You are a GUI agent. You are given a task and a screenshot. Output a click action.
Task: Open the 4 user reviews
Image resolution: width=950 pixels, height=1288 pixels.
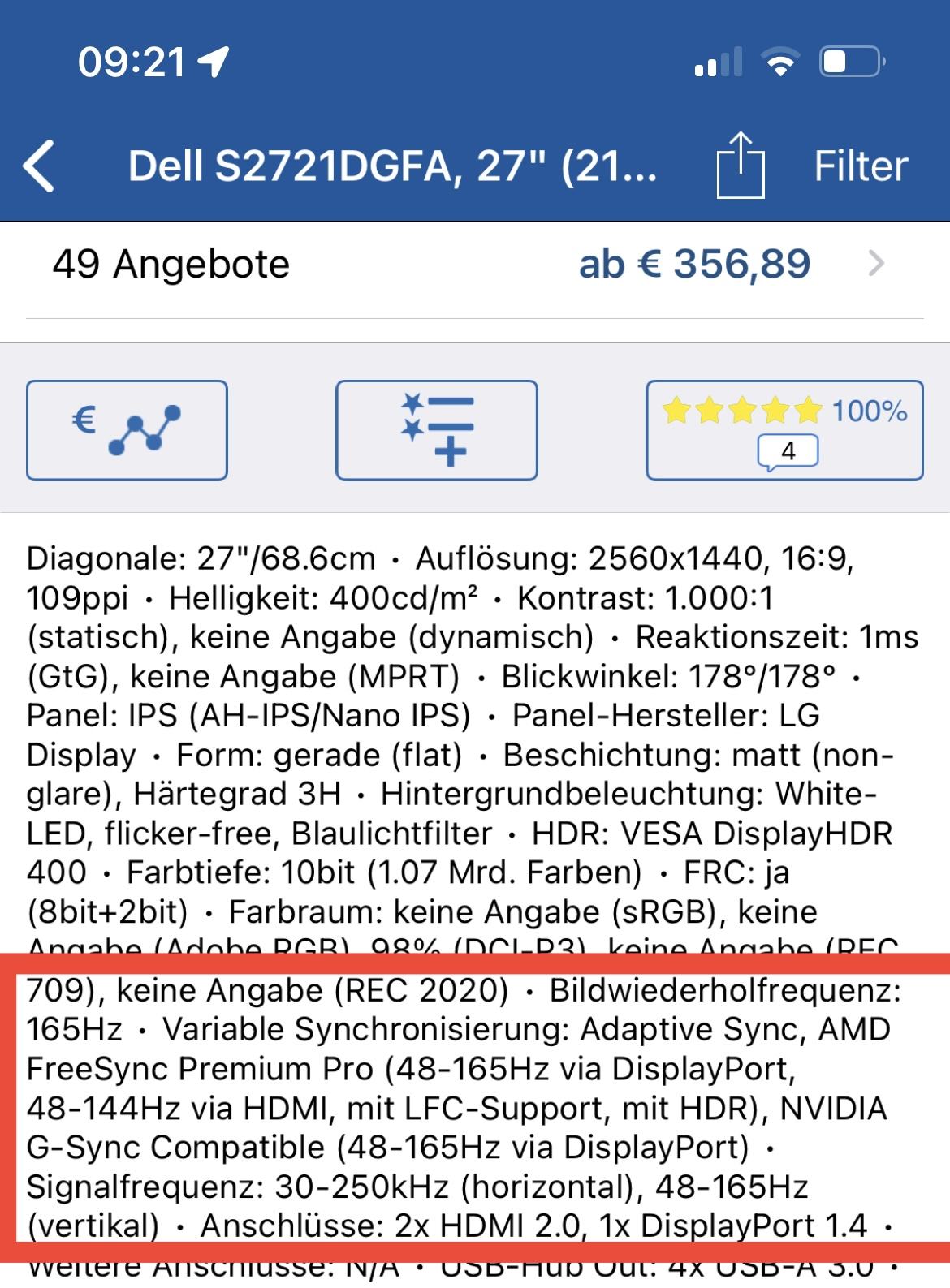point(784,430)
